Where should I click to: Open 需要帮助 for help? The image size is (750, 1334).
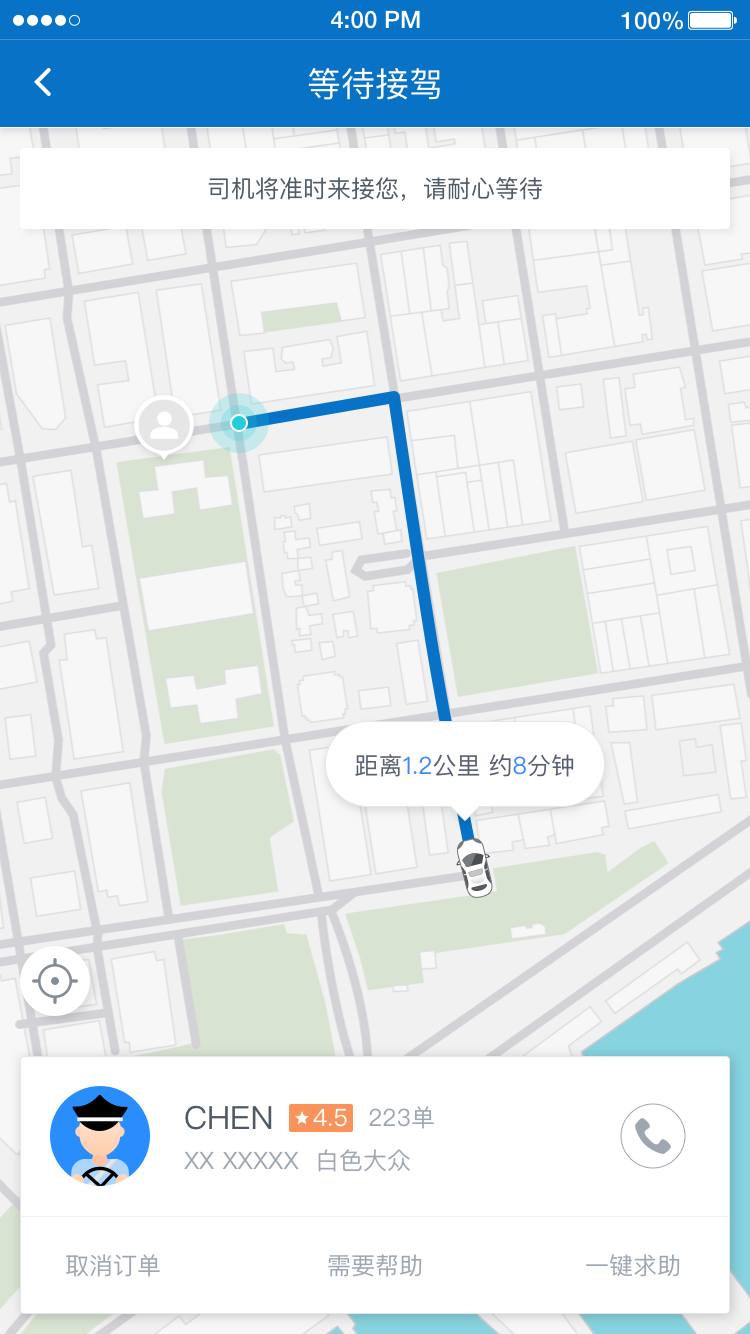point(375,1266)
